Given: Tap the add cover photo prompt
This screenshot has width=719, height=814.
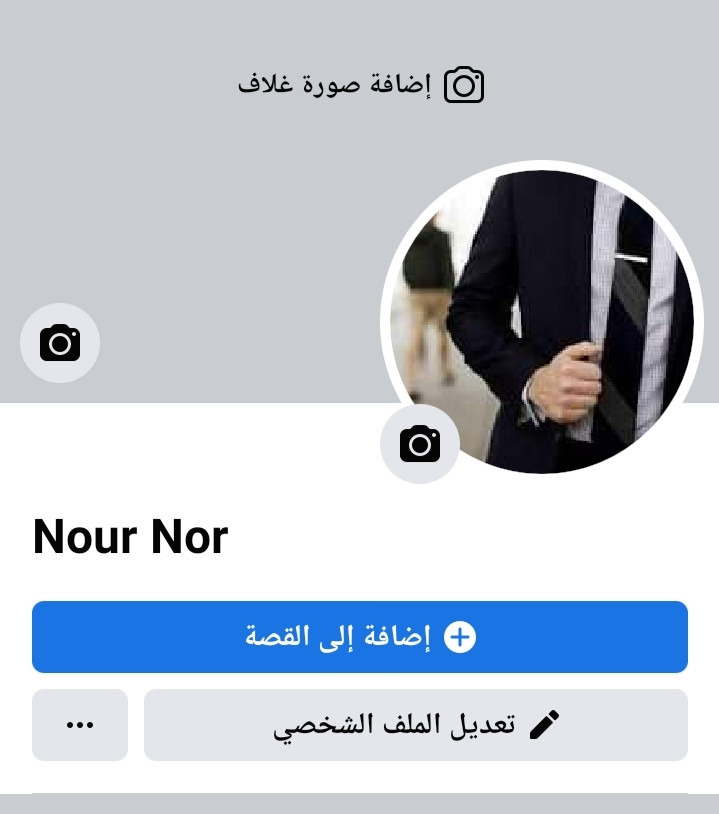Looking at the screenshot, I should pos(360,85).
